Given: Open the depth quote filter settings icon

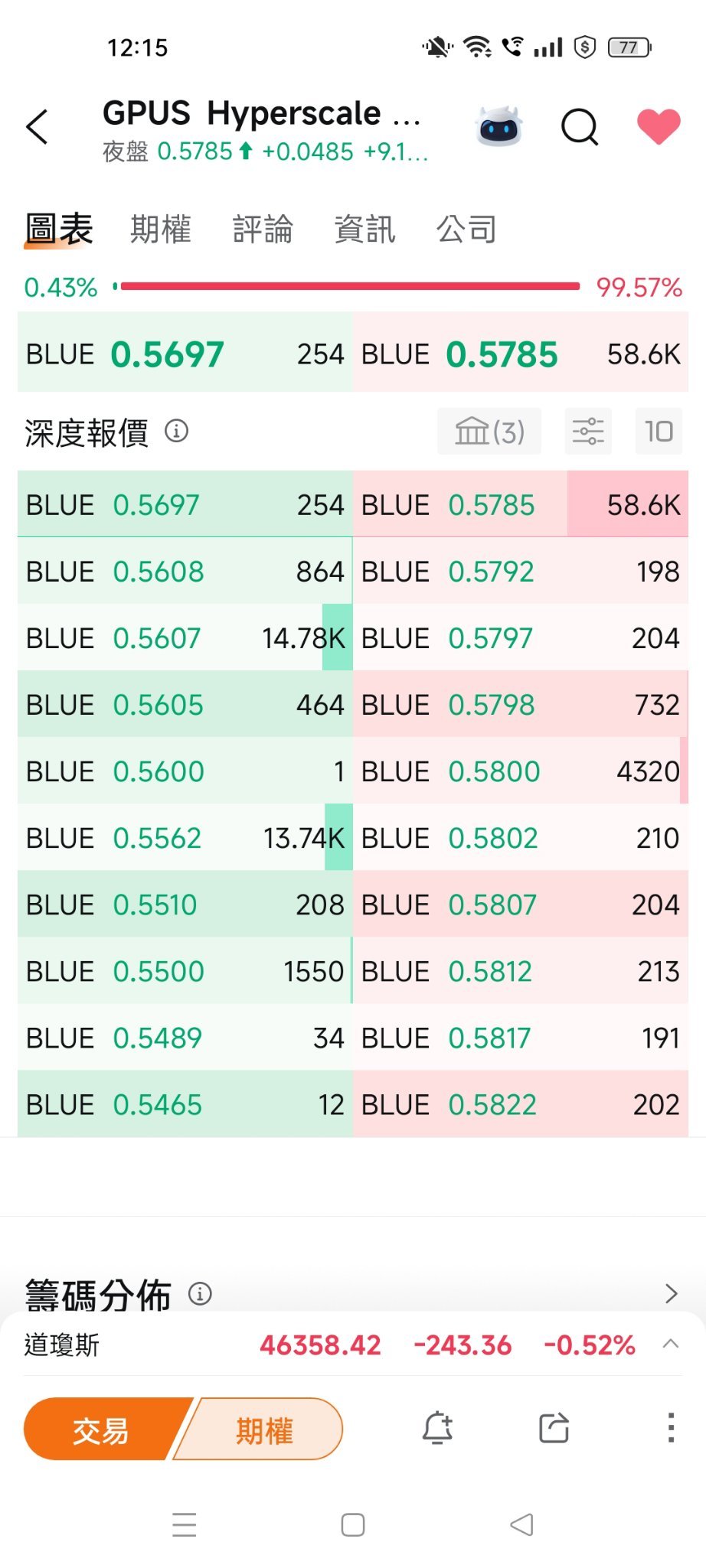Looking at the screenshot, I should click(x=588, y=432).
